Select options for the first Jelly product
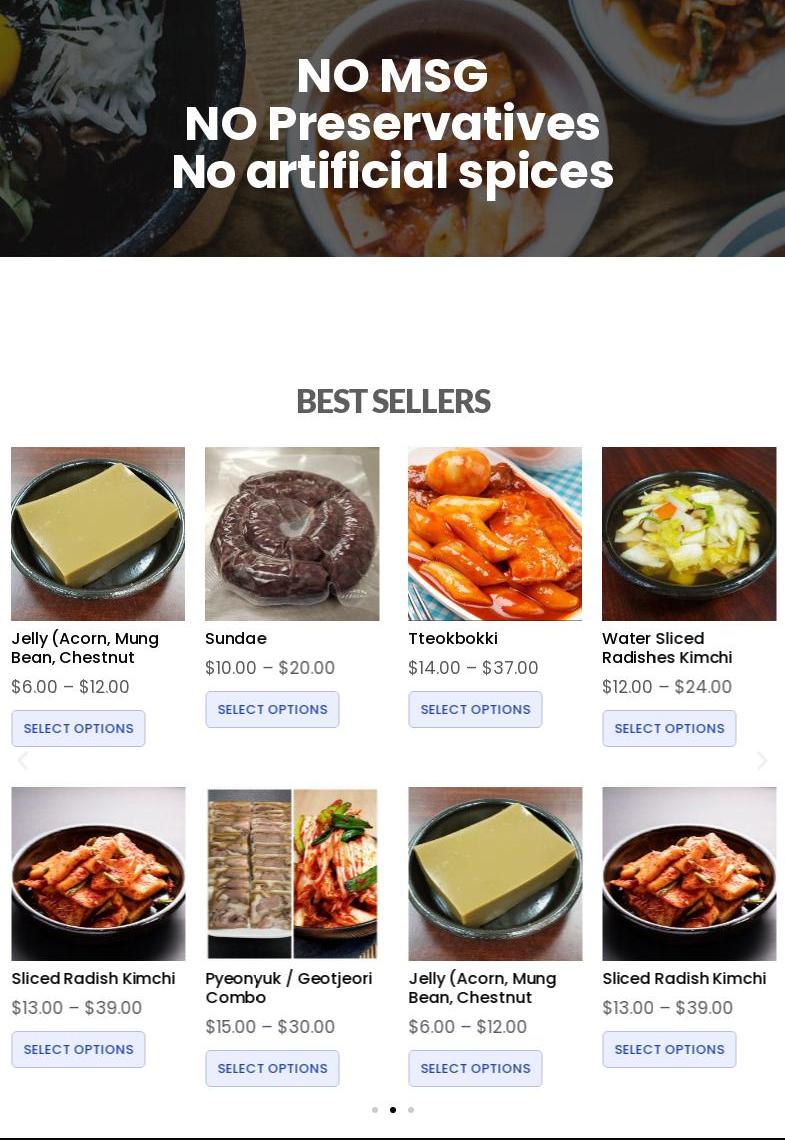This screenshot has height=1140, width=785. (78, 728)
